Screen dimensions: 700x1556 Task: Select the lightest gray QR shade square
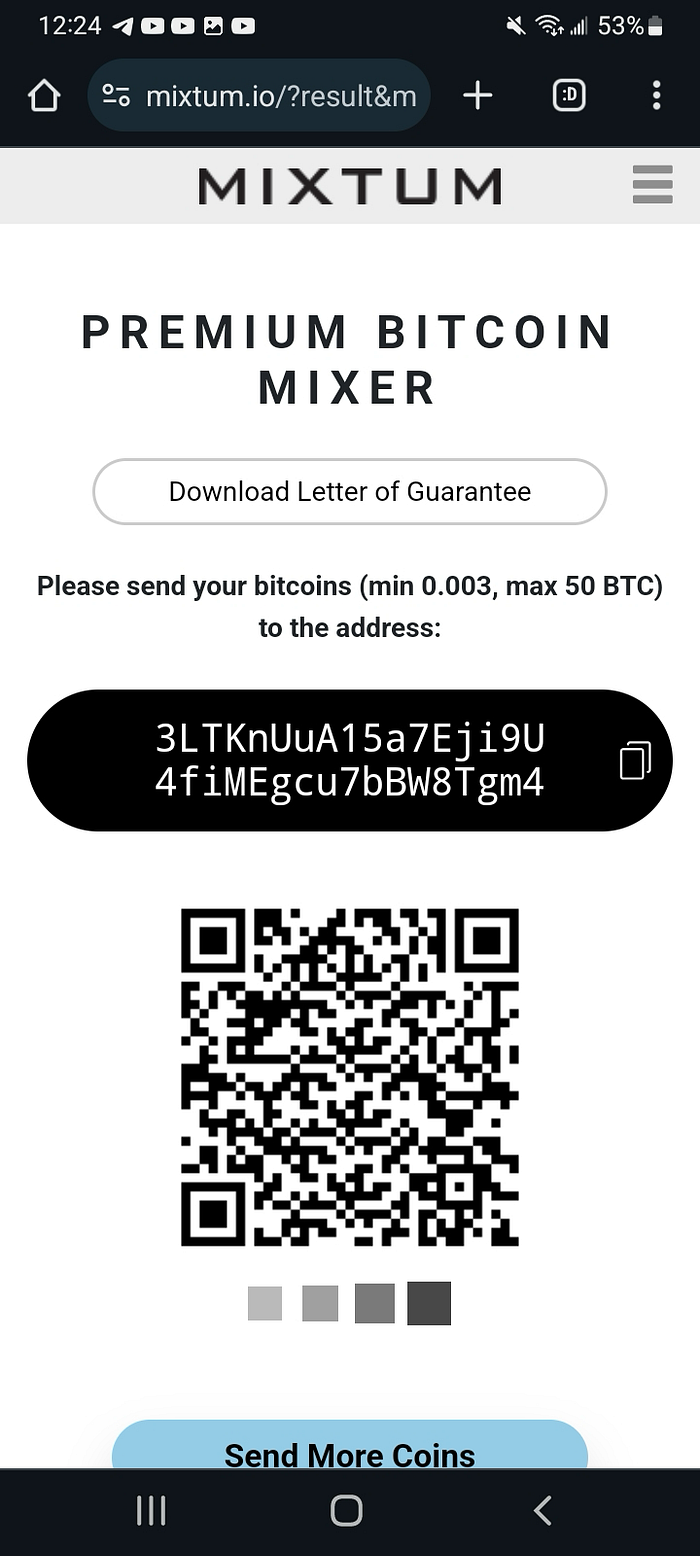(265, 1303)
